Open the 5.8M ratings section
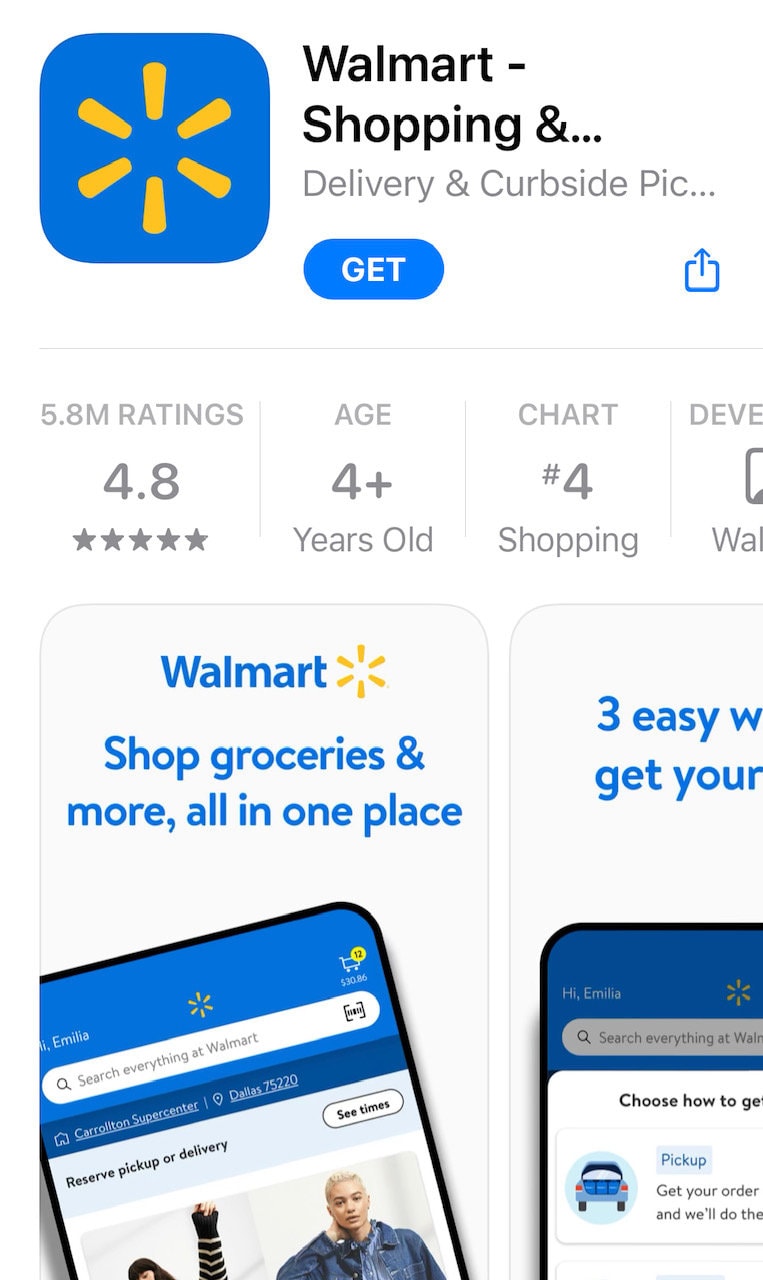 click(x=141, y=478)
